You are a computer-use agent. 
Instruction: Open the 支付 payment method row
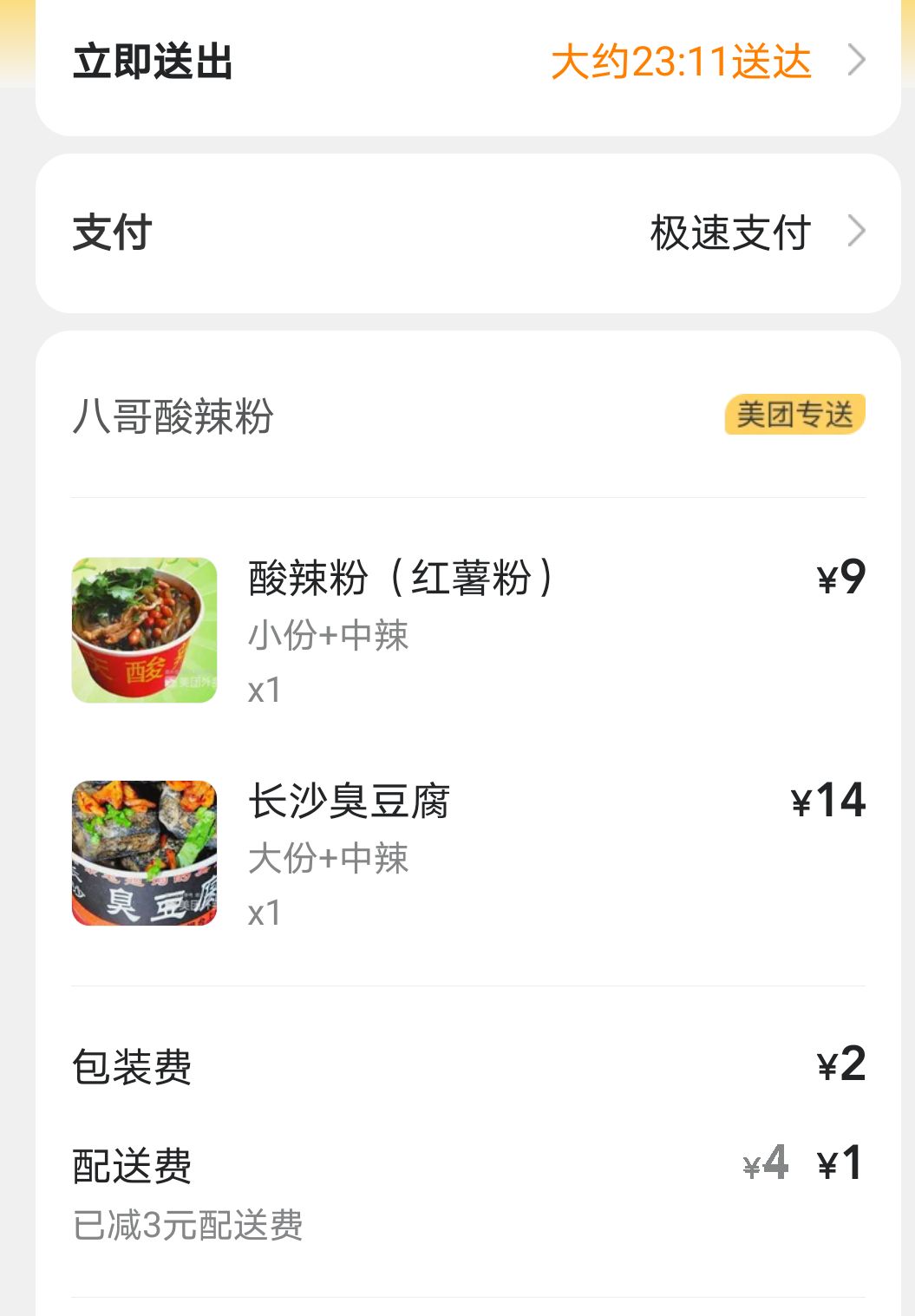(x=729, y=232)
